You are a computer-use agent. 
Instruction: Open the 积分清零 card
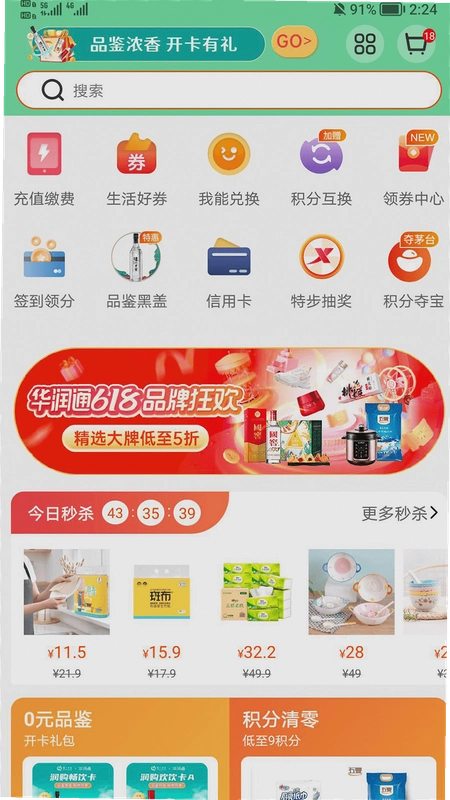point(338,748)
